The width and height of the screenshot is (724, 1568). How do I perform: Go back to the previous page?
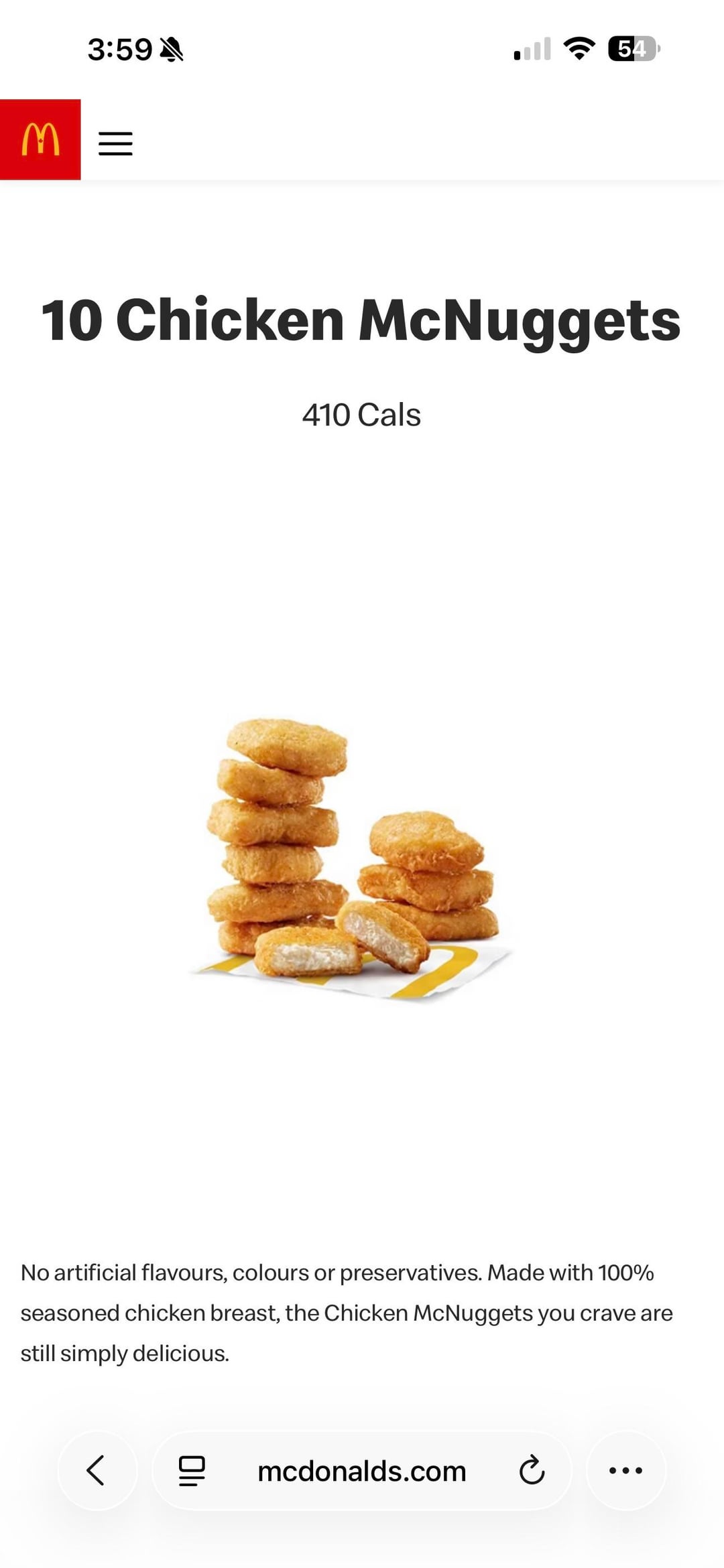(97, 1470)
